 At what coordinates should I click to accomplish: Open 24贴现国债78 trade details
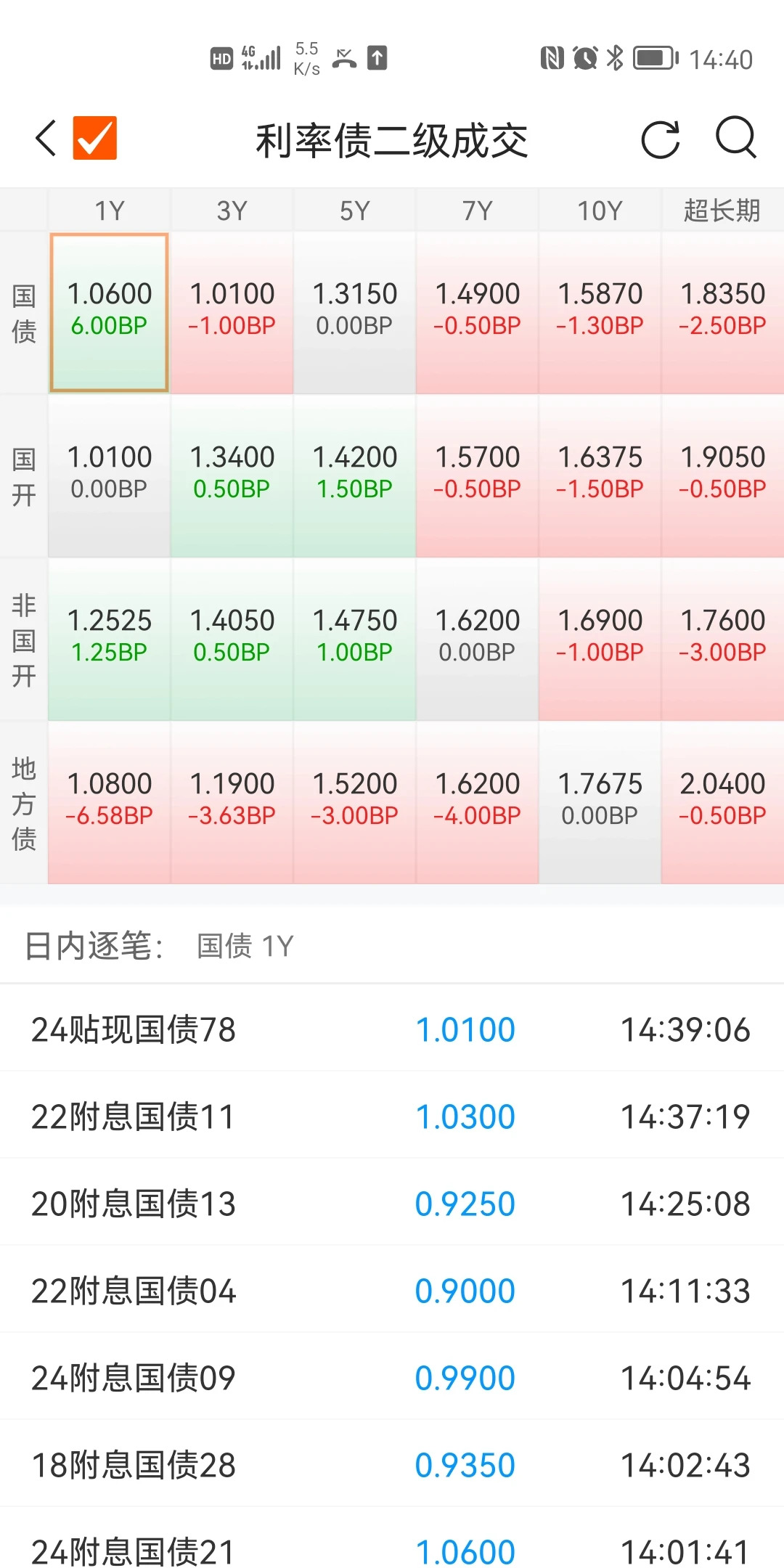point(134,1029)
